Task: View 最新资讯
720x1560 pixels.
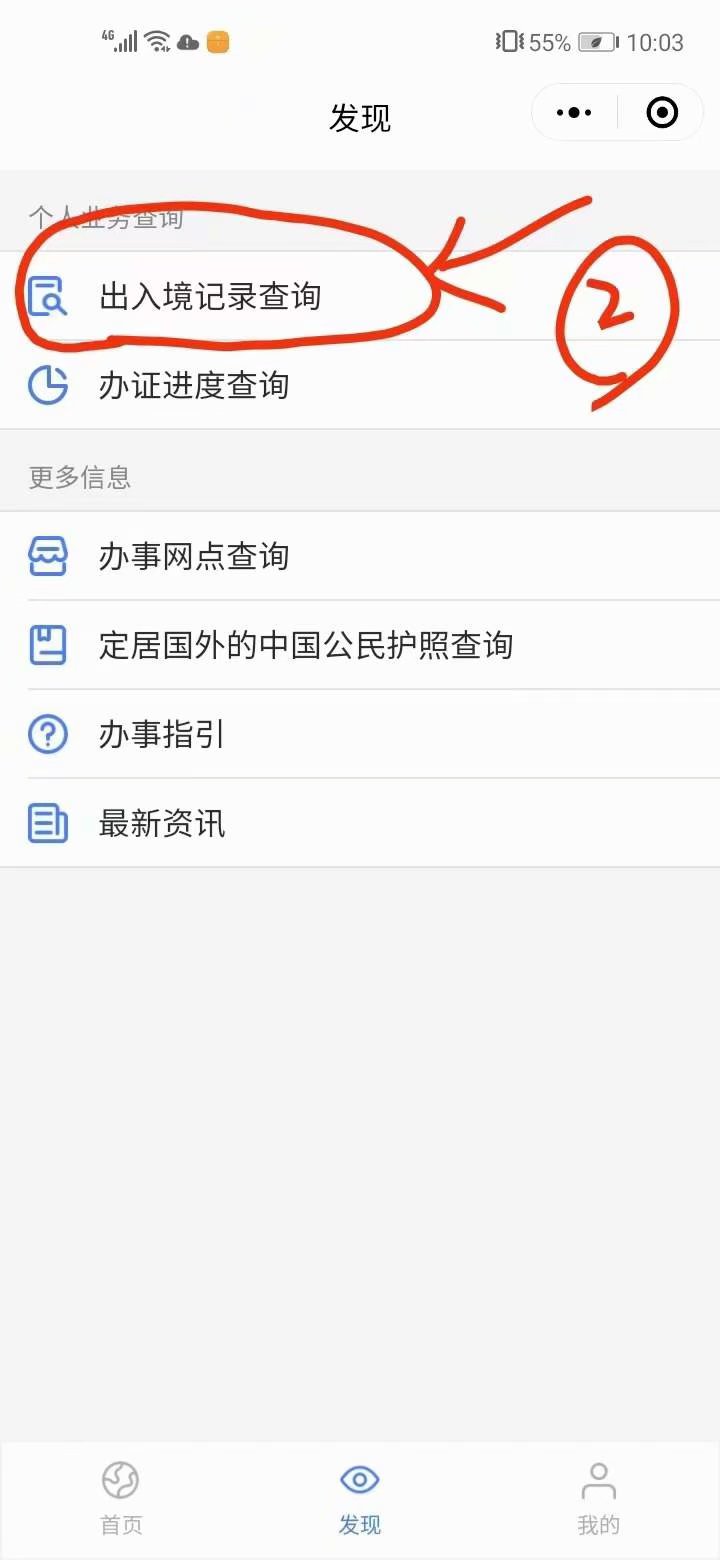Action: coord(360,823)
